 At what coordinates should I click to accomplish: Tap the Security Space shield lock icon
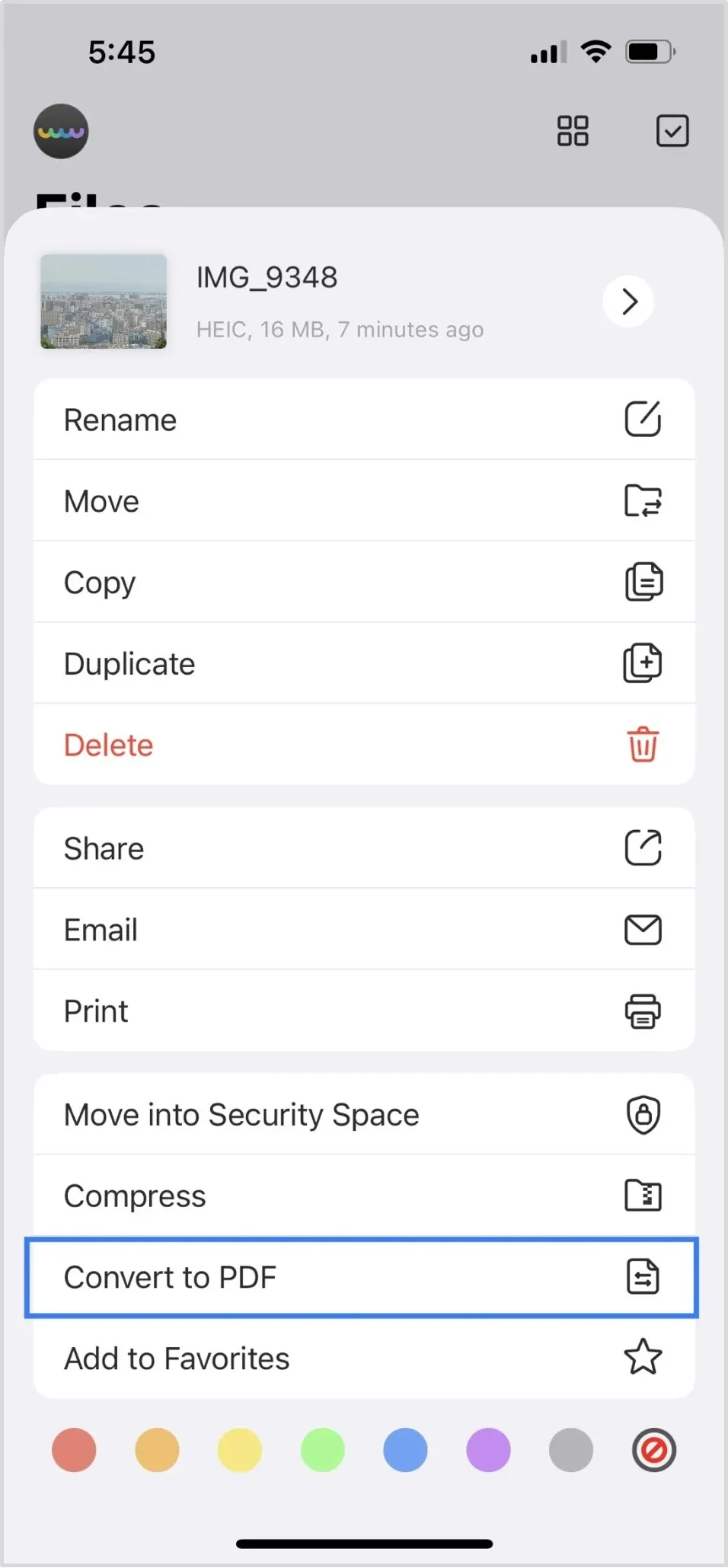643,1114
